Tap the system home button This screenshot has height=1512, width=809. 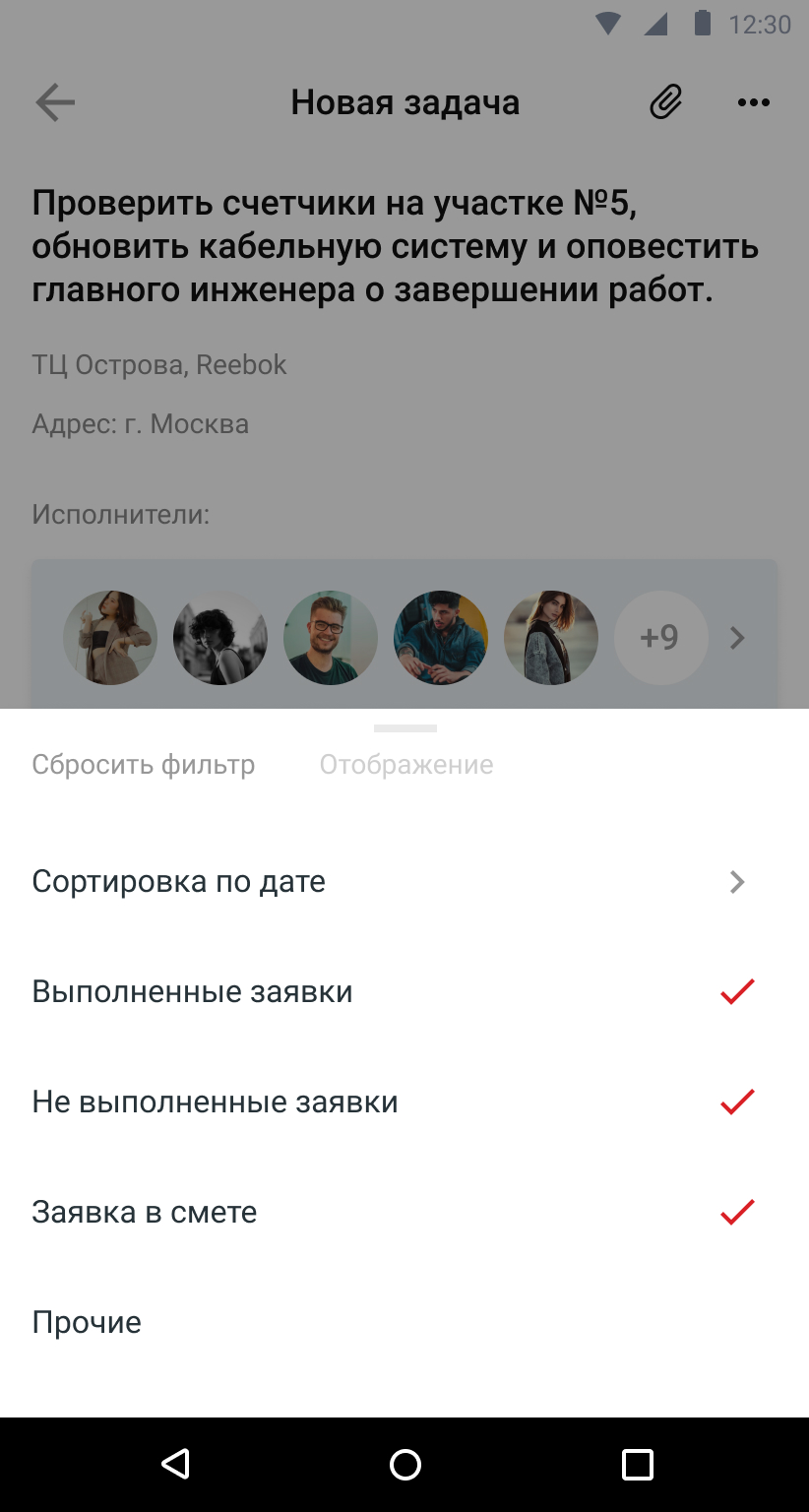point(404,1465)
